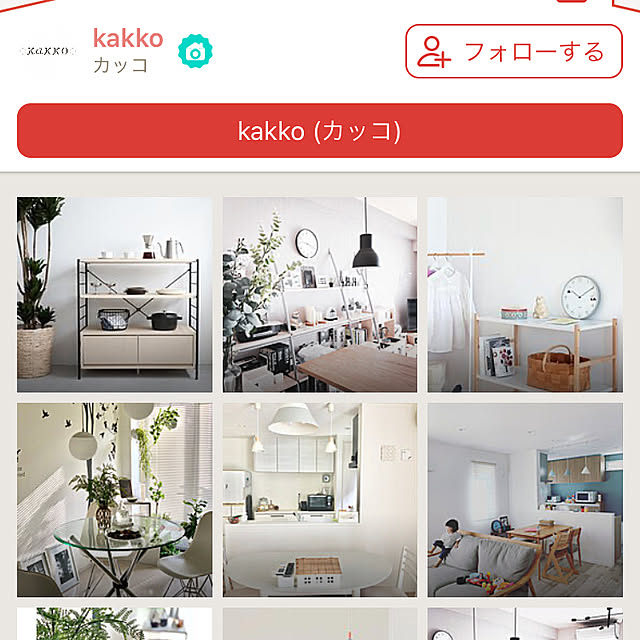This screenshot has height=640, width=640.
Task: Open photo of white kitchen with oval table
Action: click(320, 500)
